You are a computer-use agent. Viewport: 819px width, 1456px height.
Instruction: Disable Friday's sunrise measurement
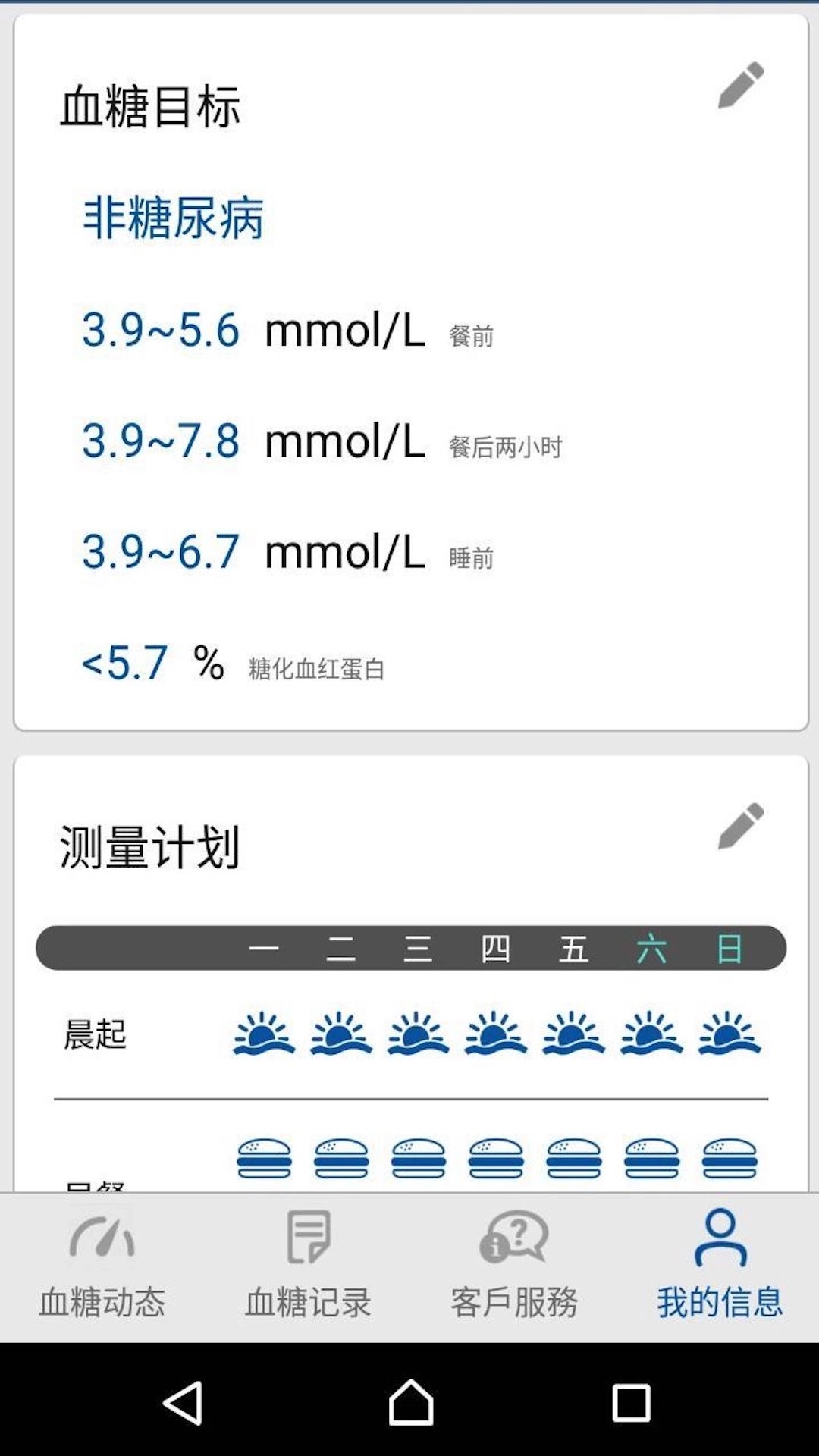[x=570, y=1035]
